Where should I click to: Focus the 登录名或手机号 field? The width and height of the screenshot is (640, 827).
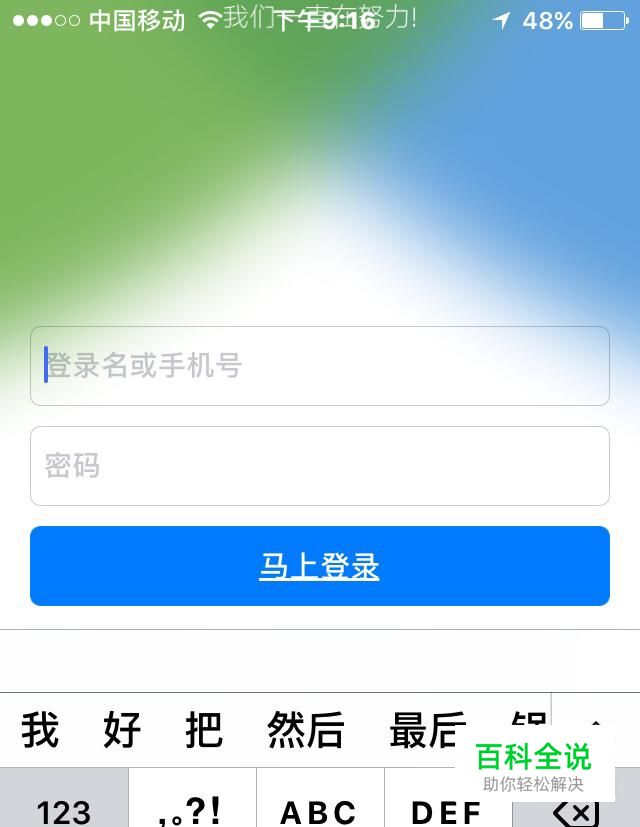coord(320,366)
